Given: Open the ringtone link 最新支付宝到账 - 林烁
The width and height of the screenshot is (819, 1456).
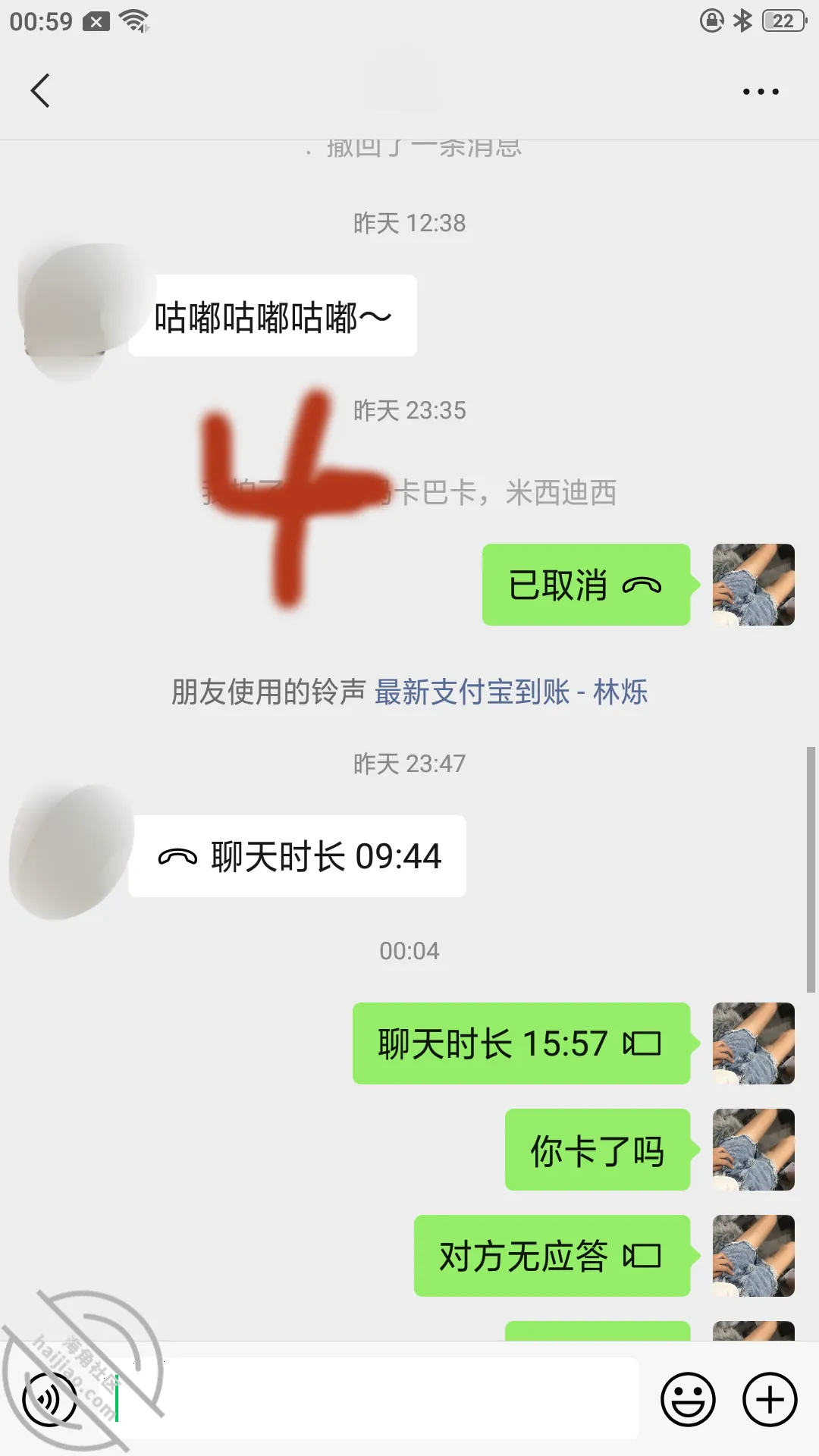Looking at the screenshot, I should [511, 692].
